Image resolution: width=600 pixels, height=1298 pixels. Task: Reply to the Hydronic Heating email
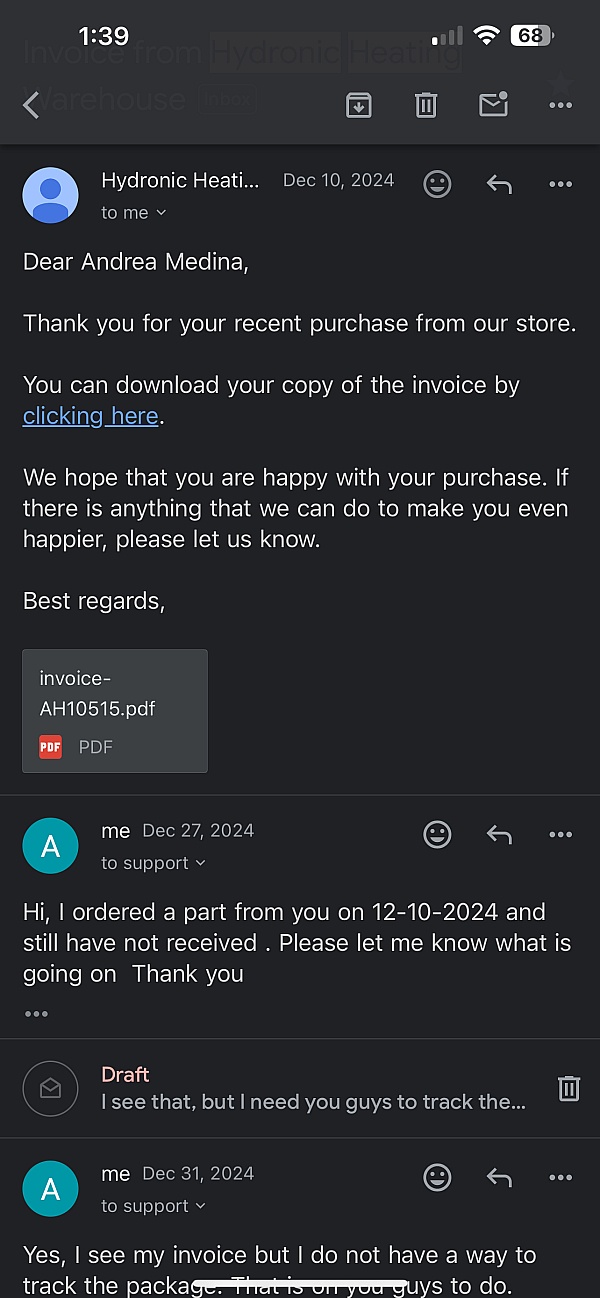[x=499, y=184]
